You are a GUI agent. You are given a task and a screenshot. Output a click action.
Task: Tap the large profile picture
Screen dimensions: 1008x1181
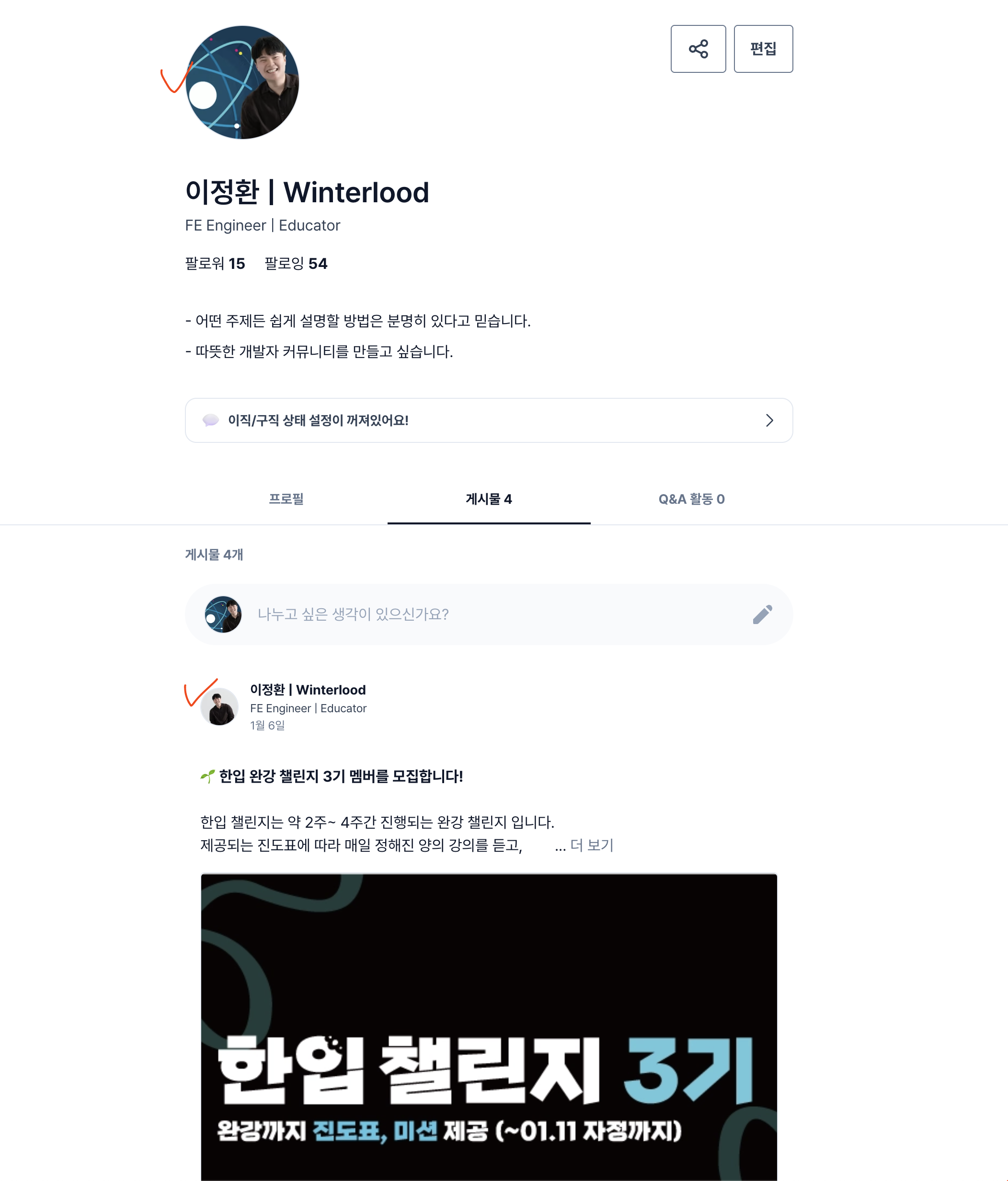[x=242, y=82]
